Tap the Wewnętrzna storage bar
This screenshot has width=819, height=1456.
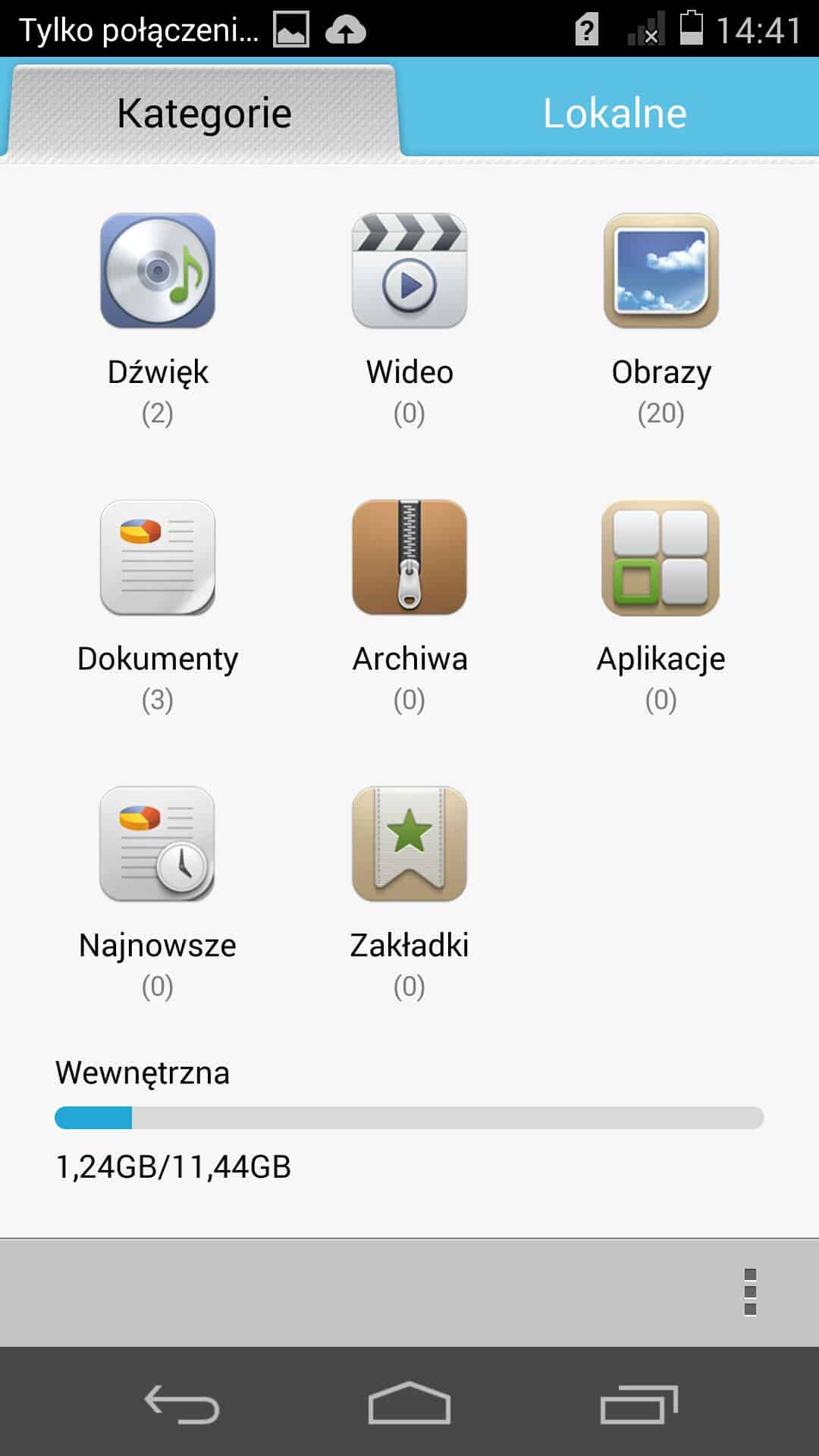(x=409, y=1118)
